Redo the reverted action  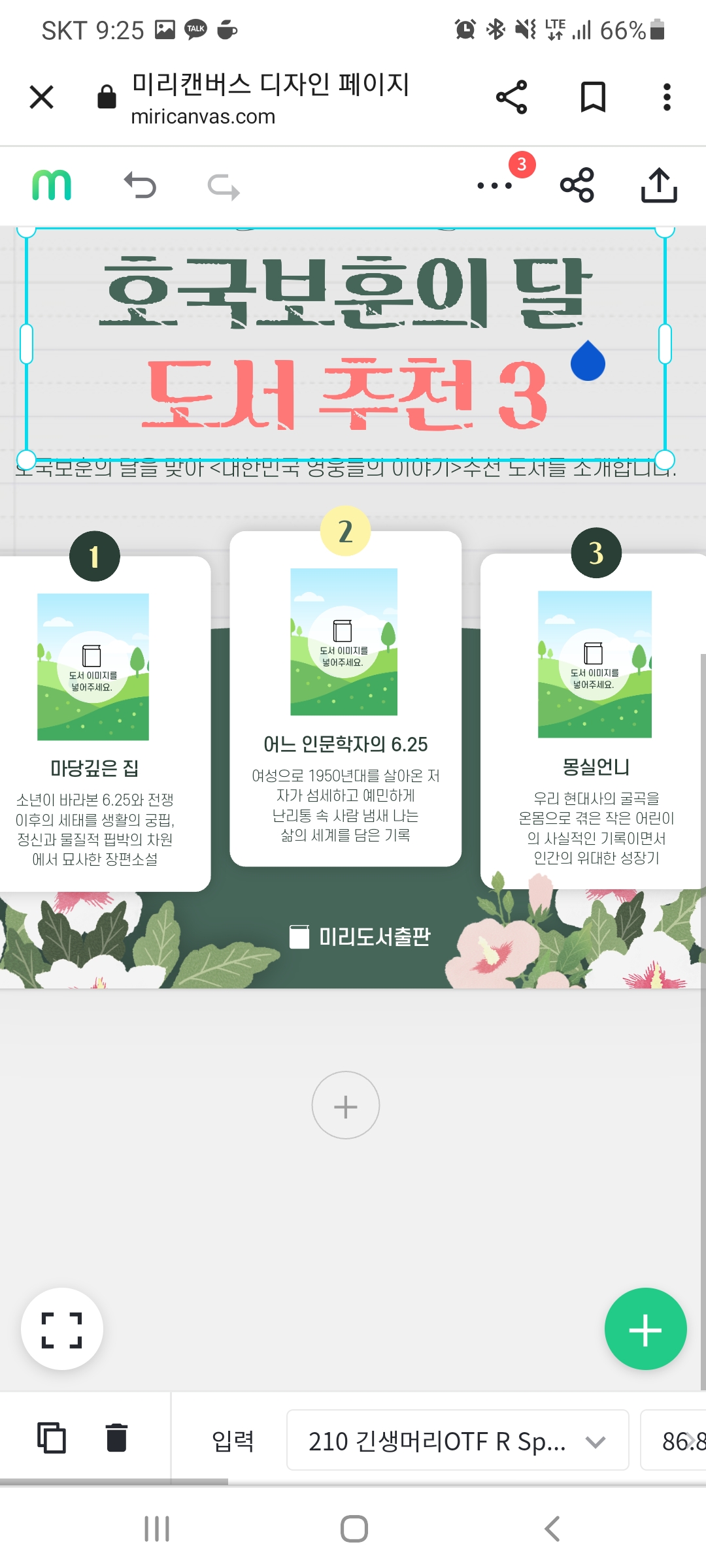click(224, 185)
